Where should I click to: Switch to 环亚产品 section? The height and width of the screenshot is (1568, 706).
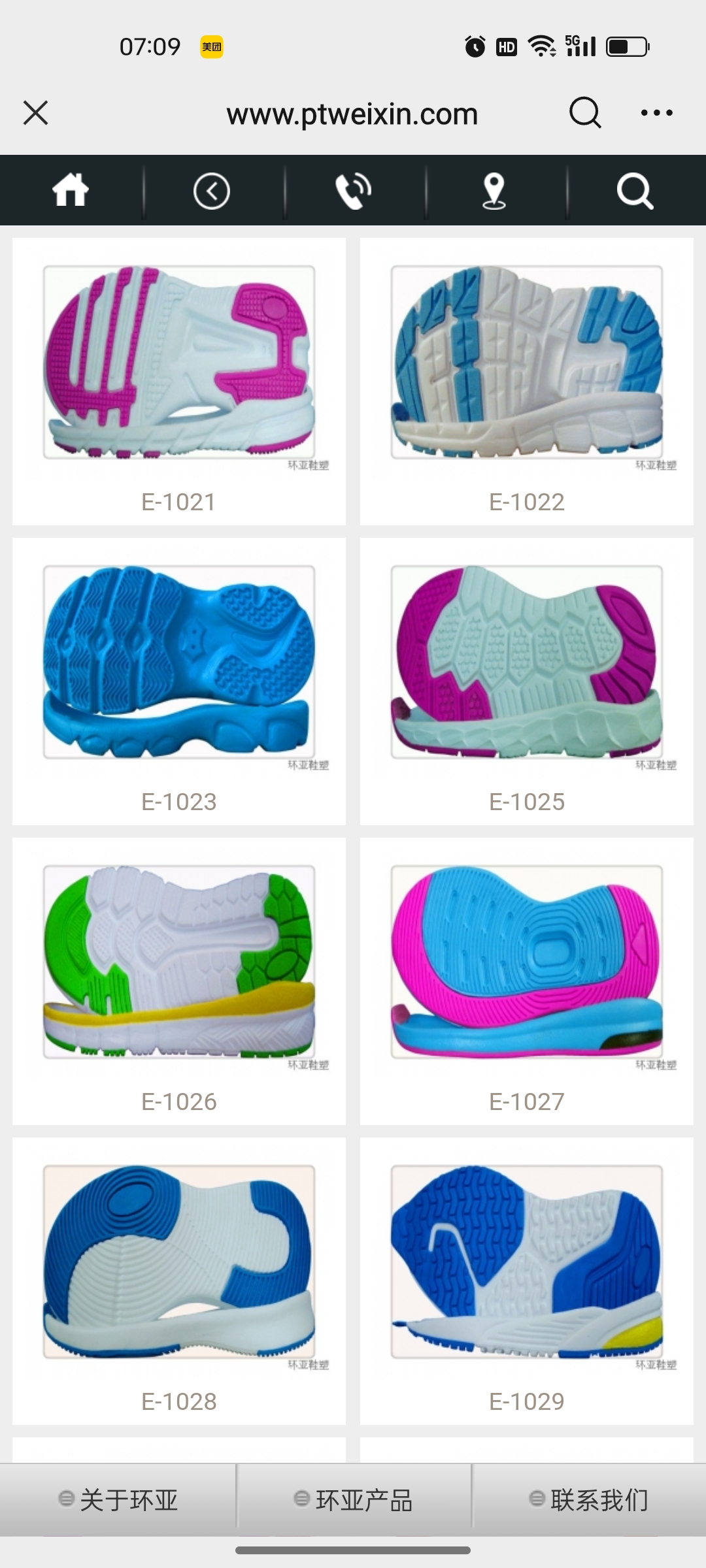click(354, 1500)
